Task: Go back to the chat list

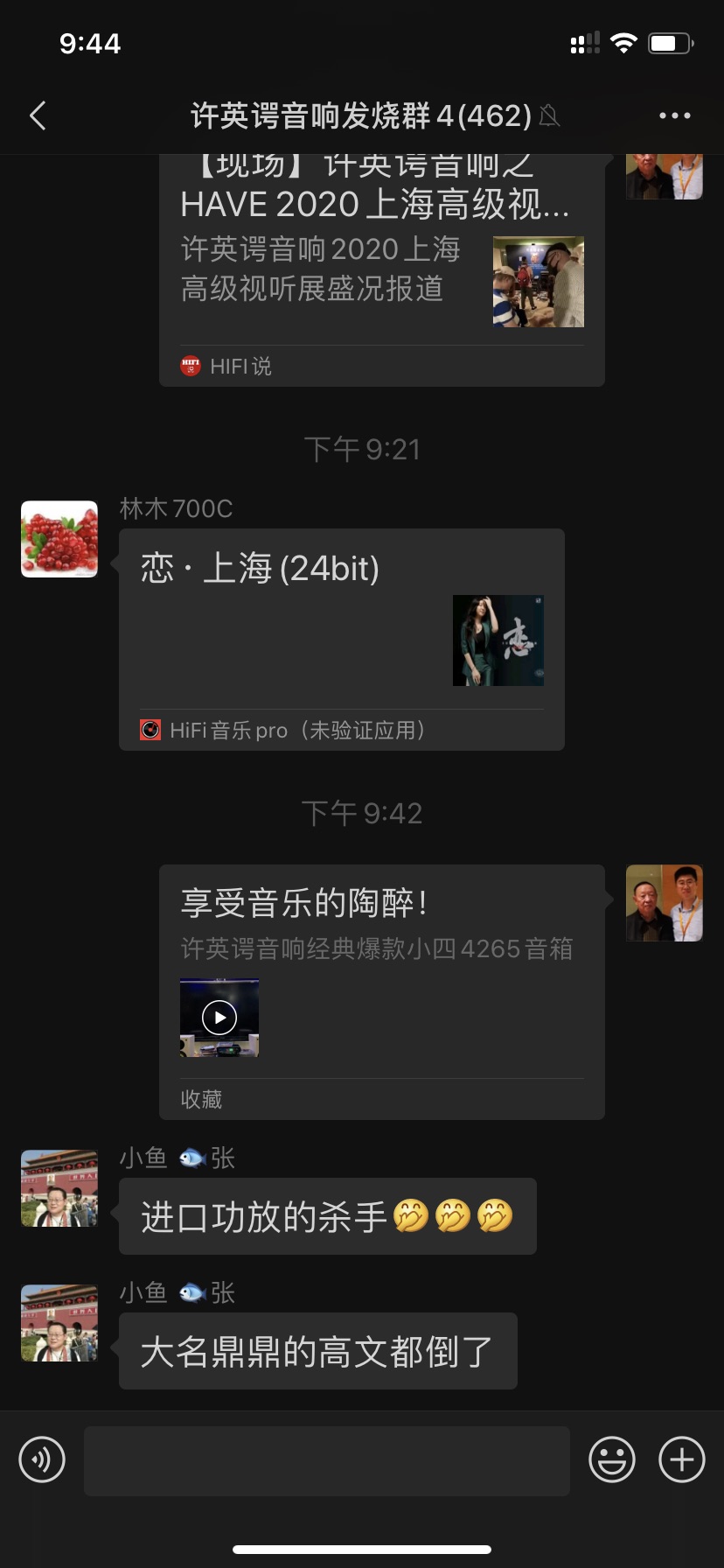Action: point(38,115)
